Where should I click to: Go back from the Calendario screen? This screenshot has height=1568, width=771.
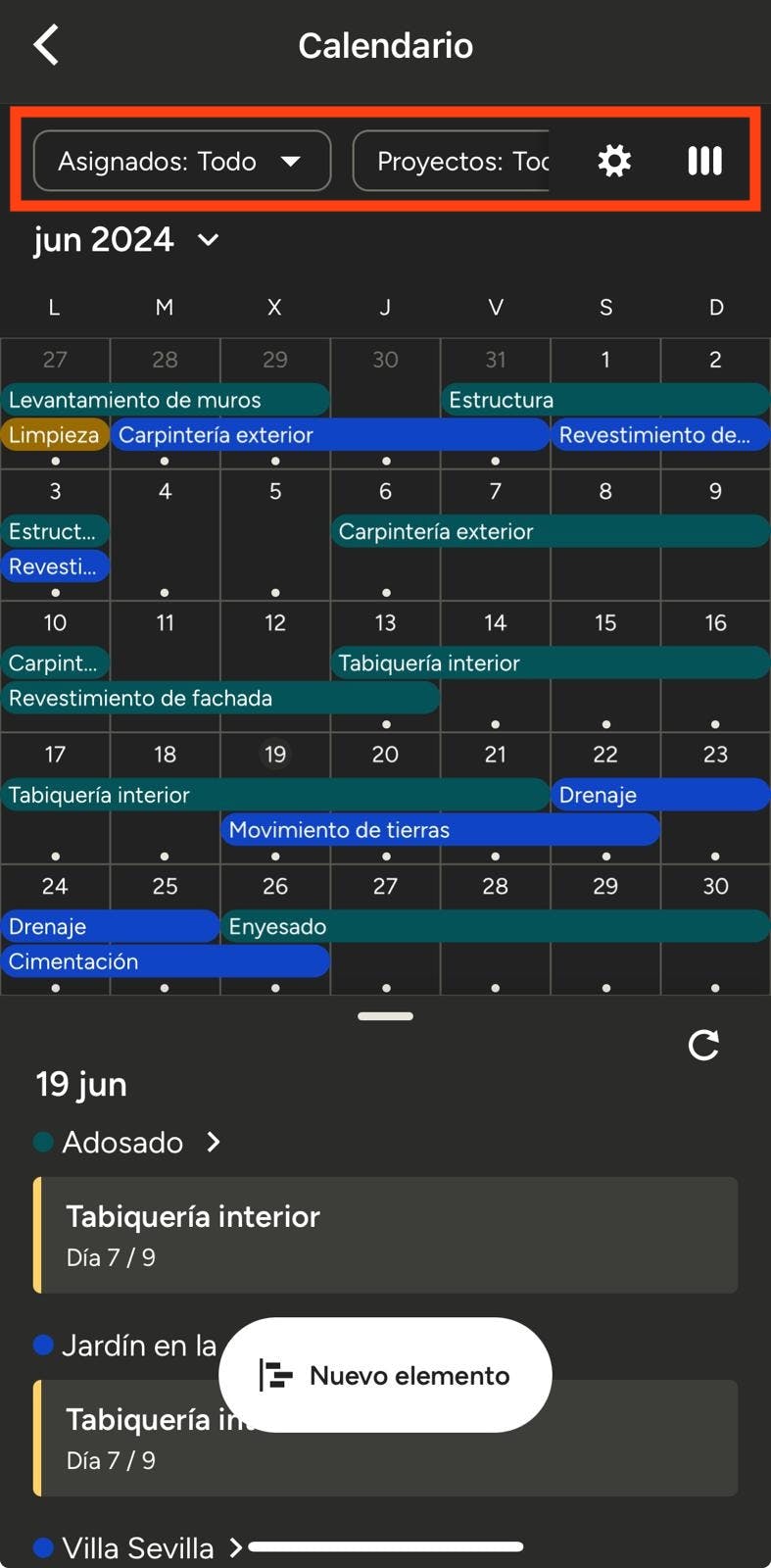[46, 45]
